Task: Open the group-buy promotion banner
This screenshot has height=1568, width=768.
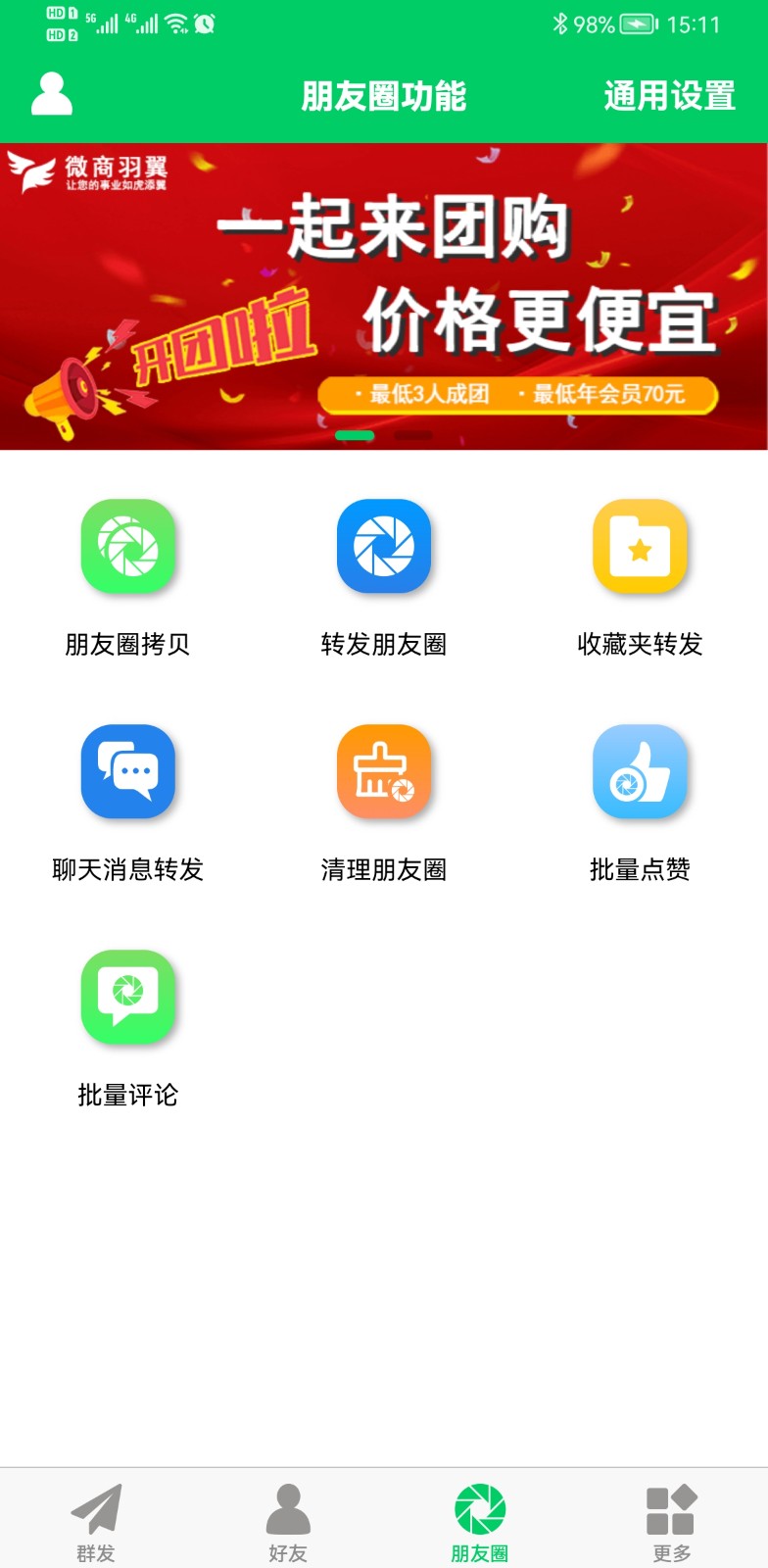Action: pyautogui.click(x=384, y=294)
